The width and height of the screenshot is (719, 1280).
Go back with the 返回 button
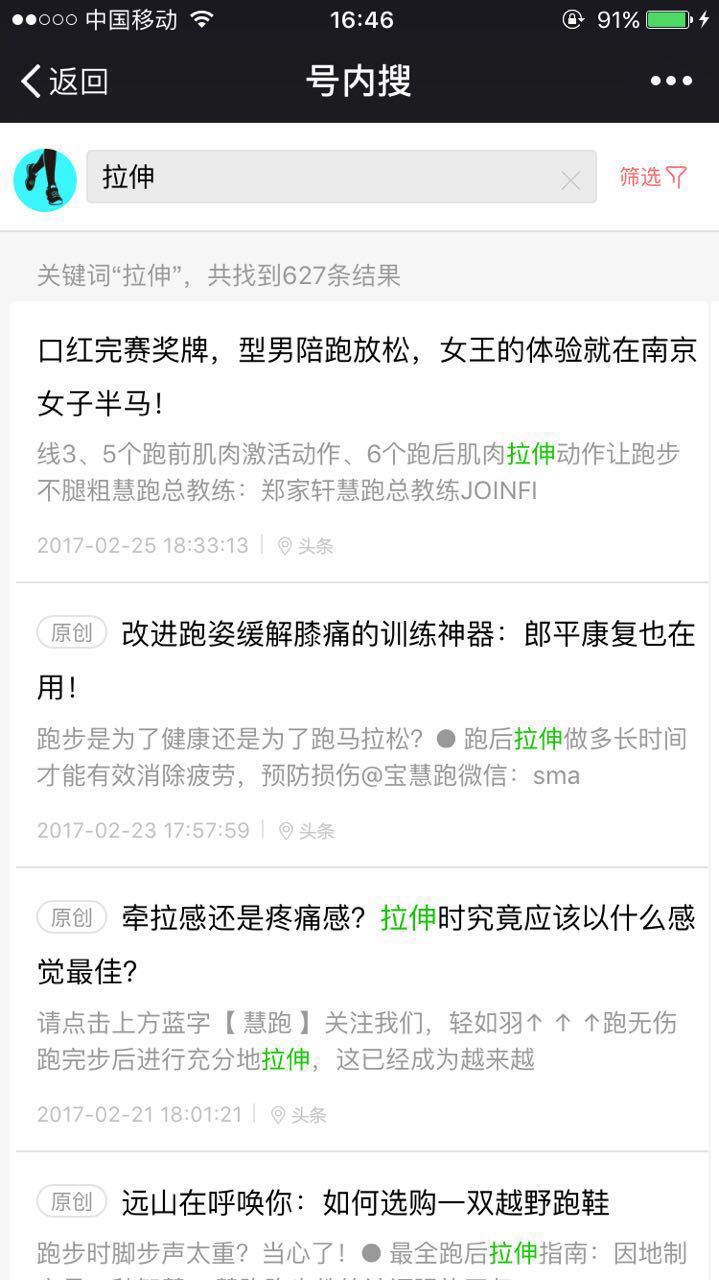65,81
